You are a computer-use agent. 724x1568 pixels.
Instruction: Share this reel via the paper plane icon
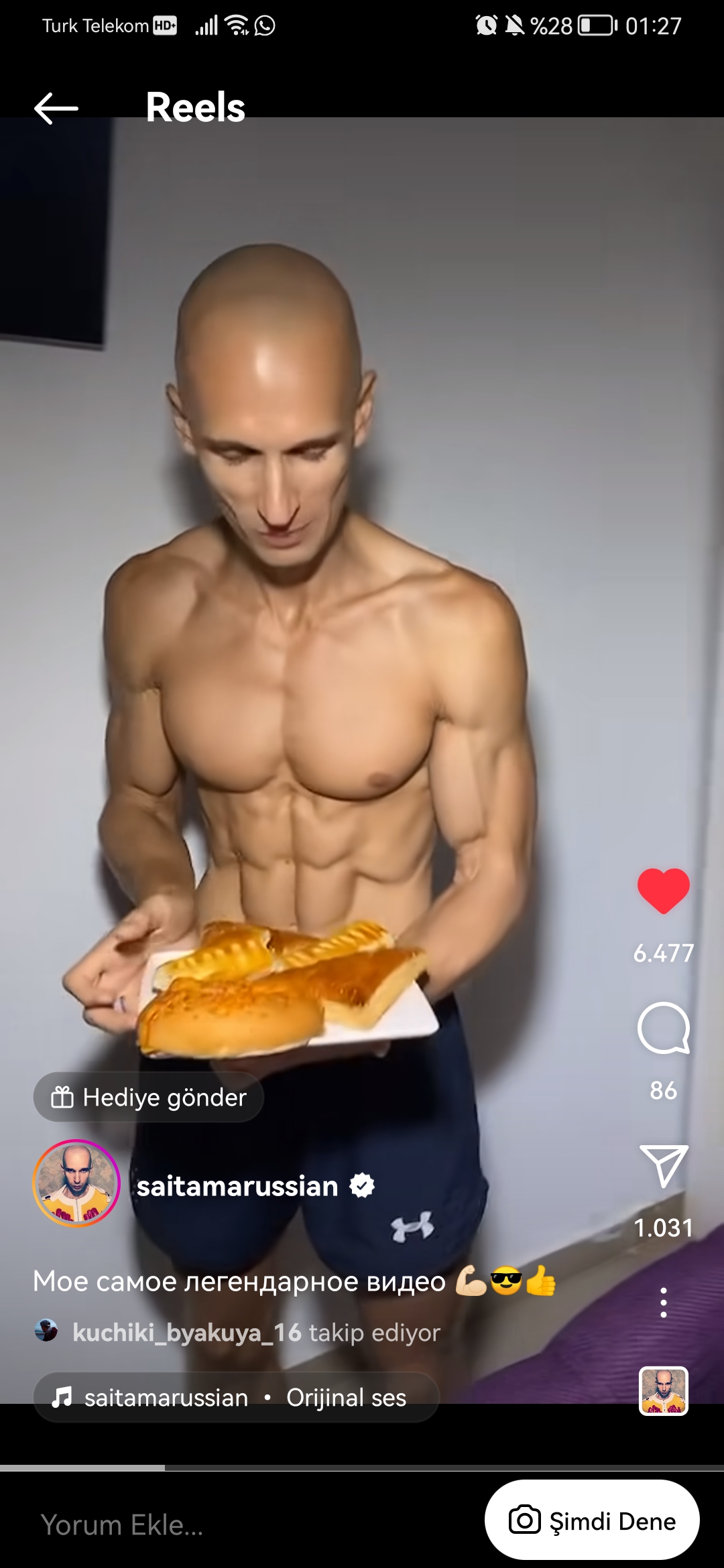(663, 1166)
